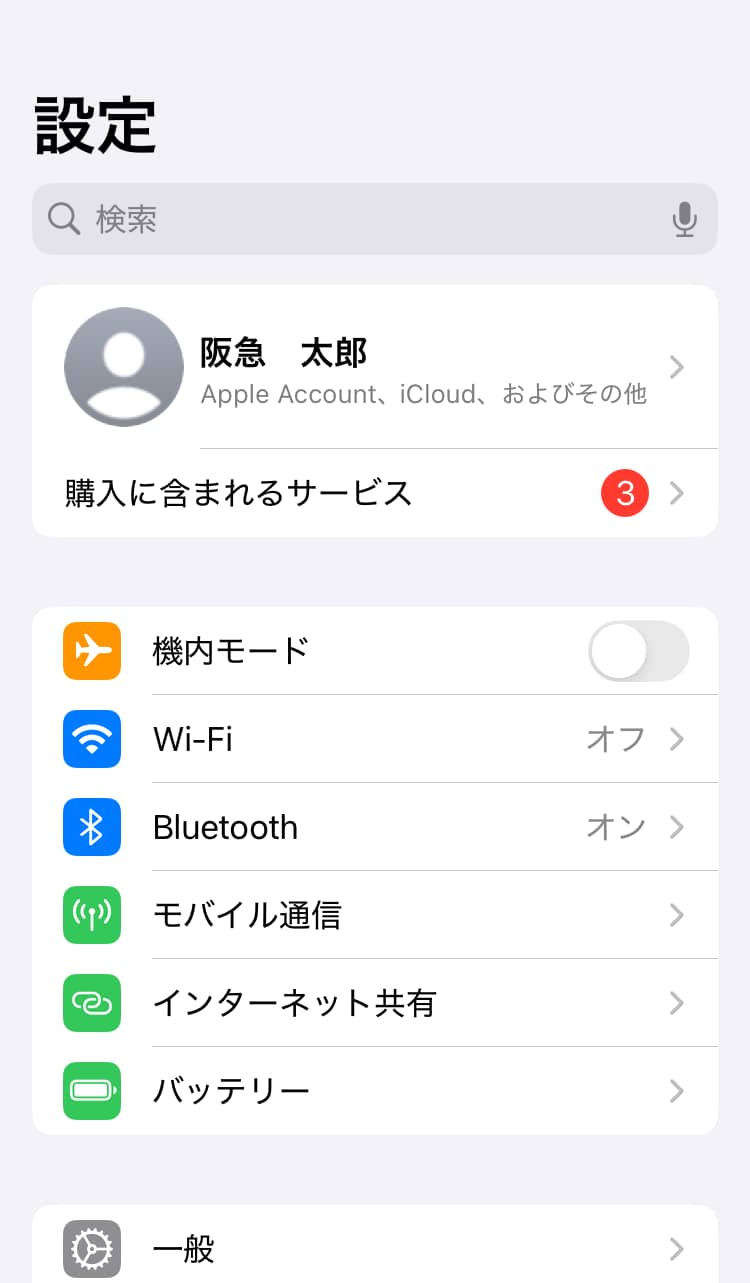The image size is (750, 1283).
Task: Open Bluetooth settings
Action: pos(374,827)
